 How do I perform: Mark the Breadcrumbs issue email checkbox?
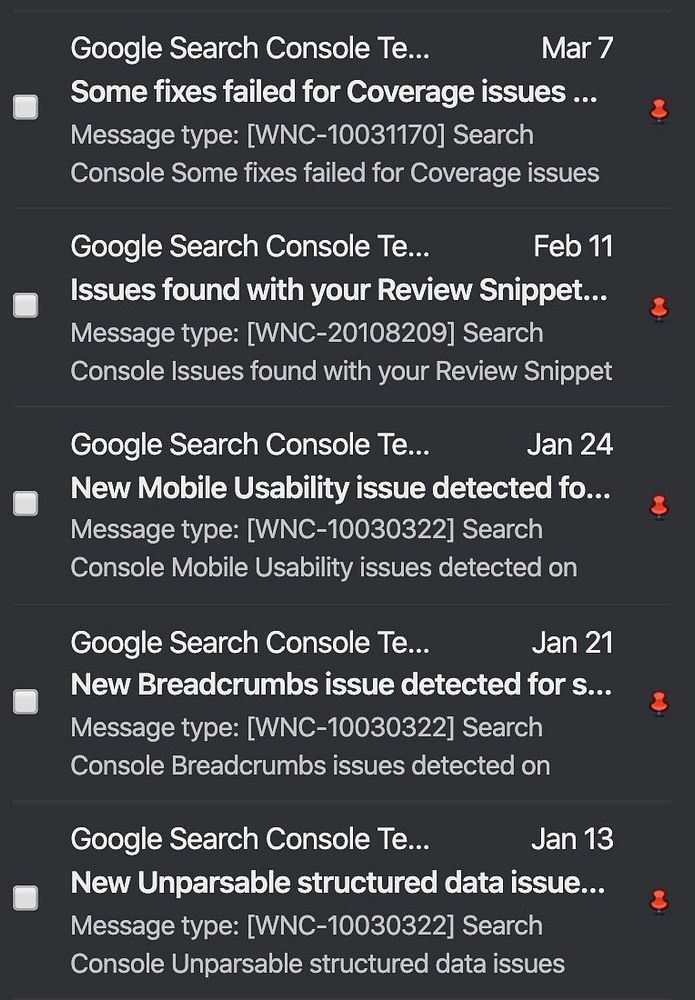tap(26, 701)
